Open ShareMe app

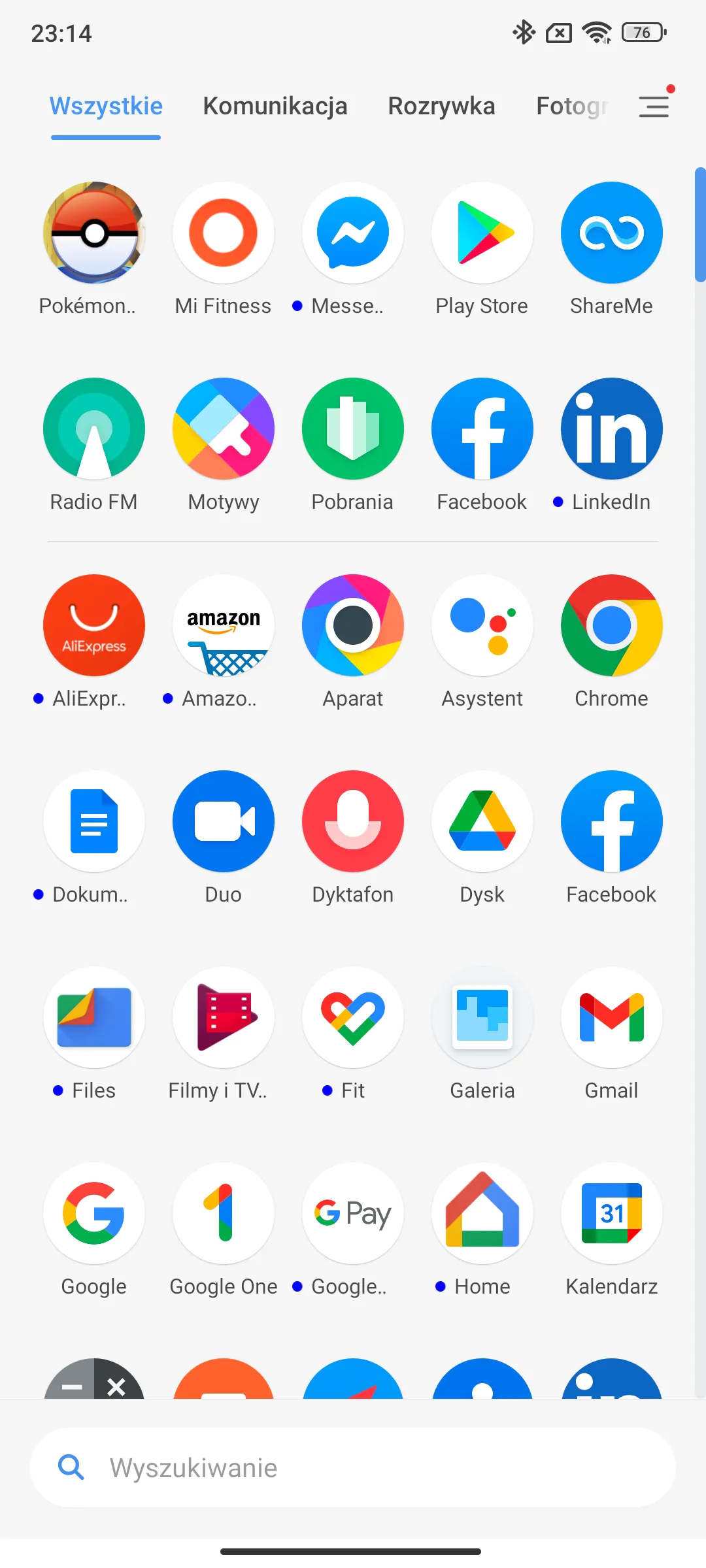click(x=612, y=233)
